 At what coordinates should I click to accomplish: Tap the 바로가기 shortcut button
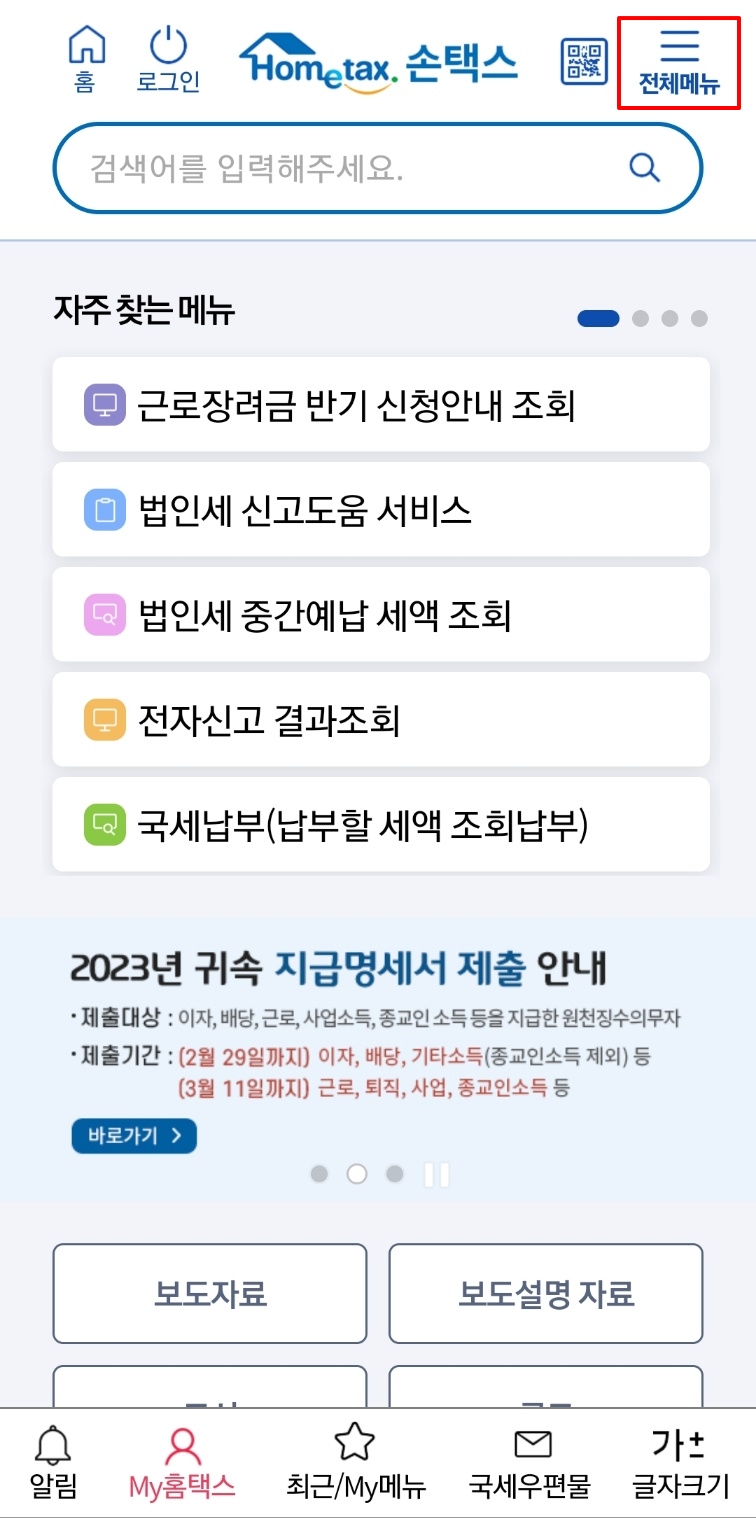[x=133, y=1136]
